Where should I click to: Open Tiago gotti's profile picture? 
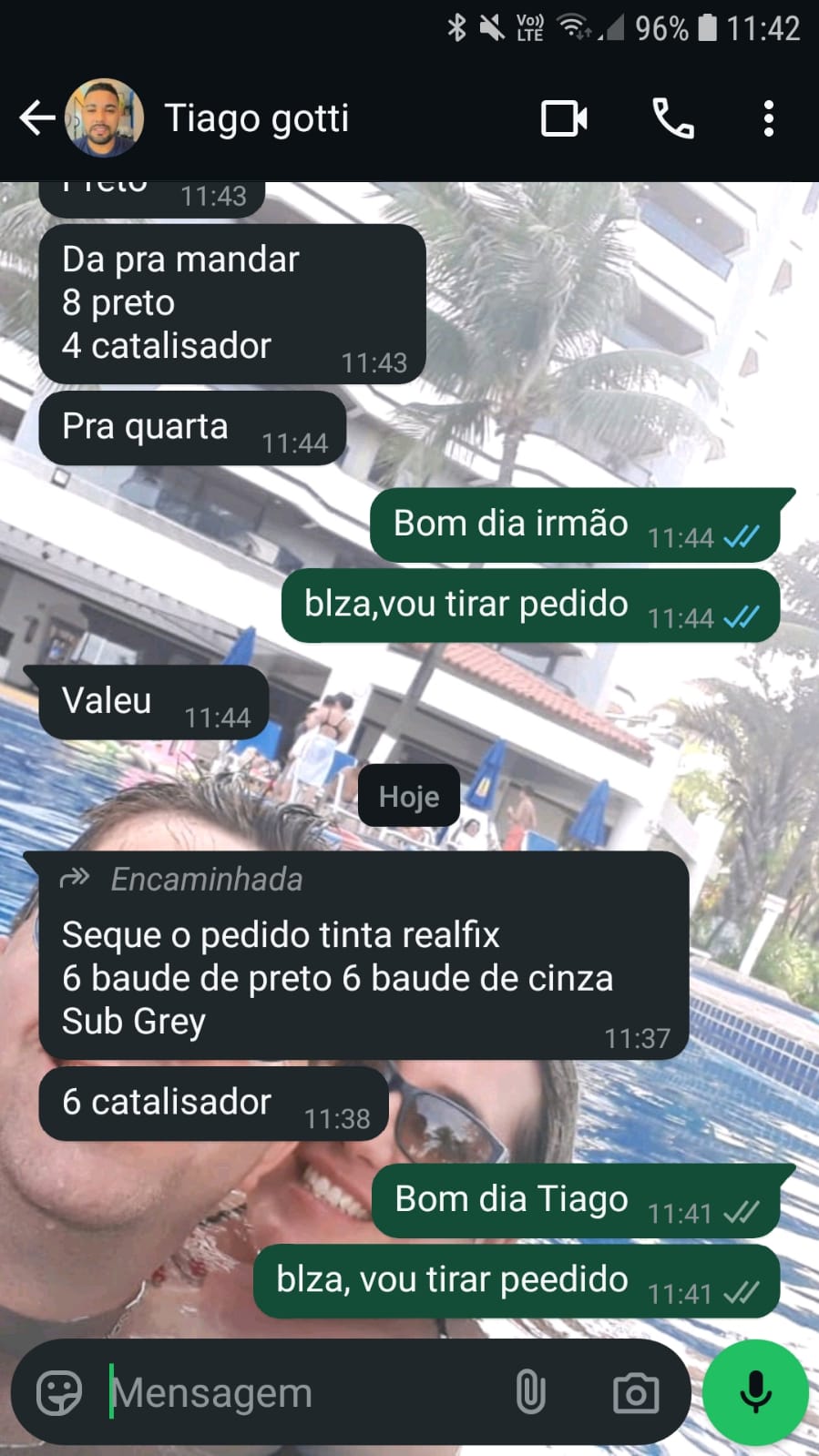point(104,118)
